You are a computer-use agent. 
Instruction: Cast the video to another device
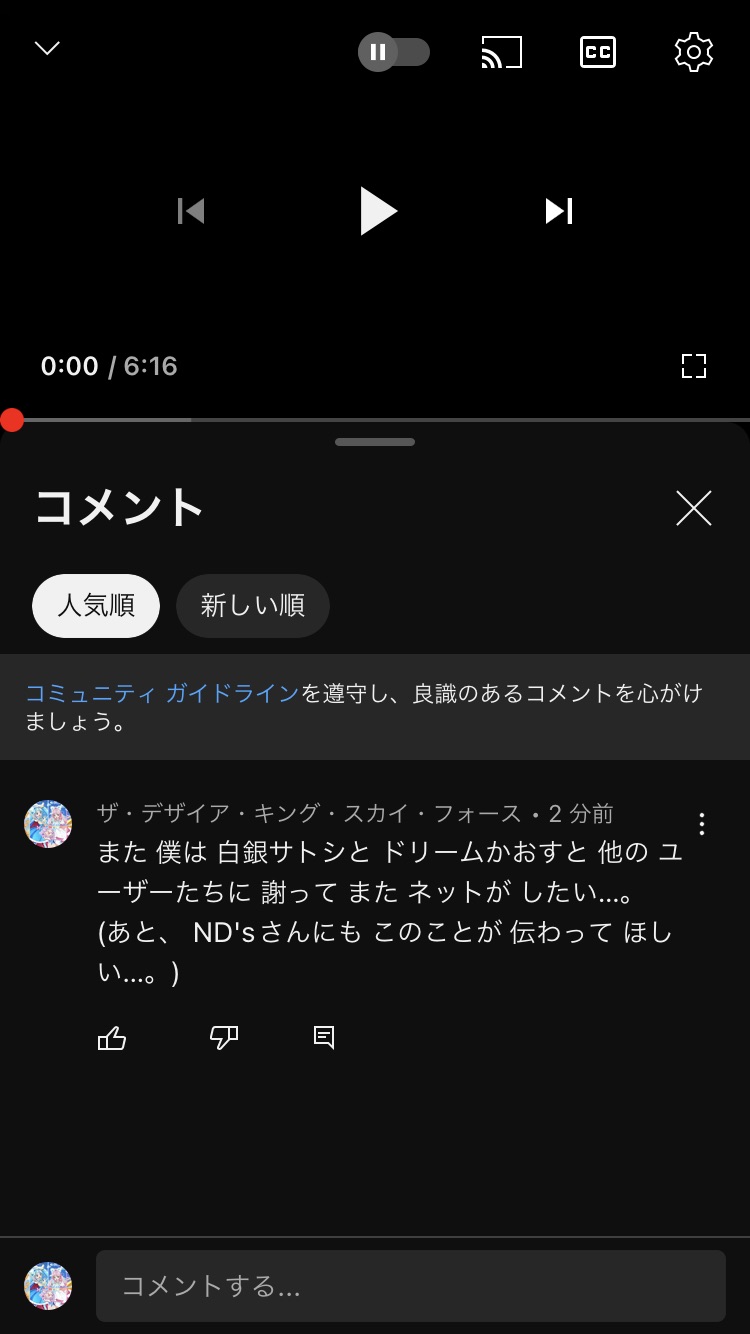pyautogui.click(x=502, y=52)
